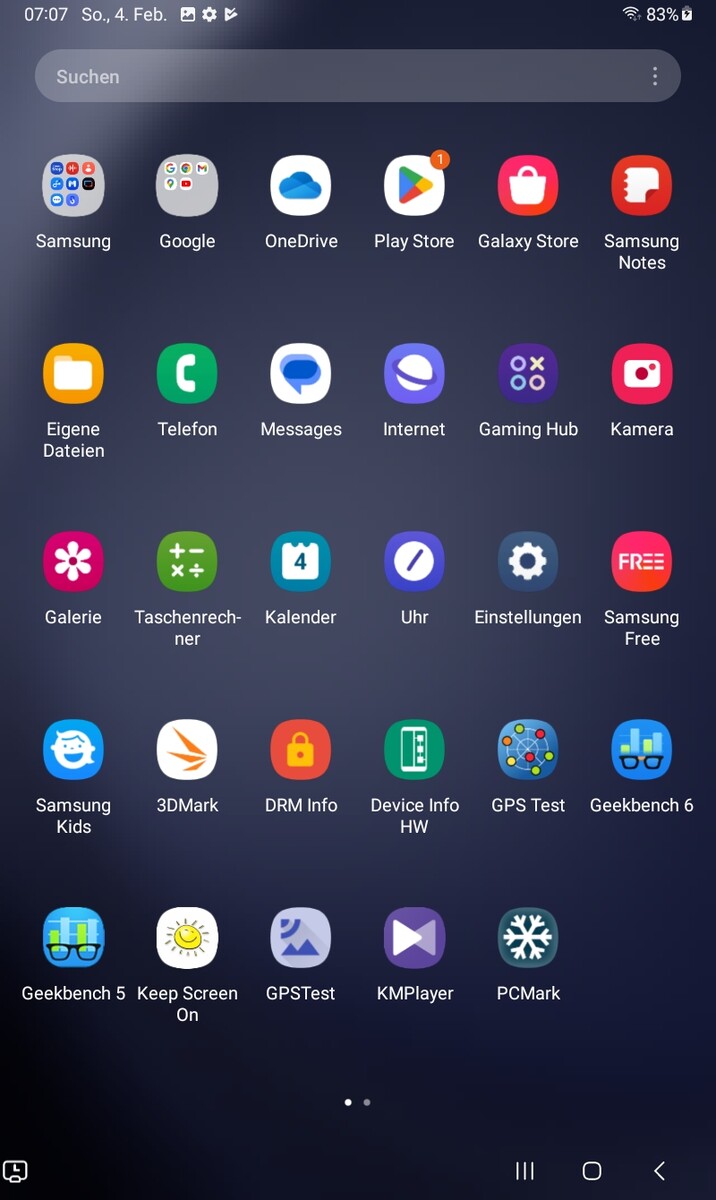Viewport: 716px width, 1200px height.
Task: Launch the Telefon app
Action: pyautogui.click(x=187, y=374)
